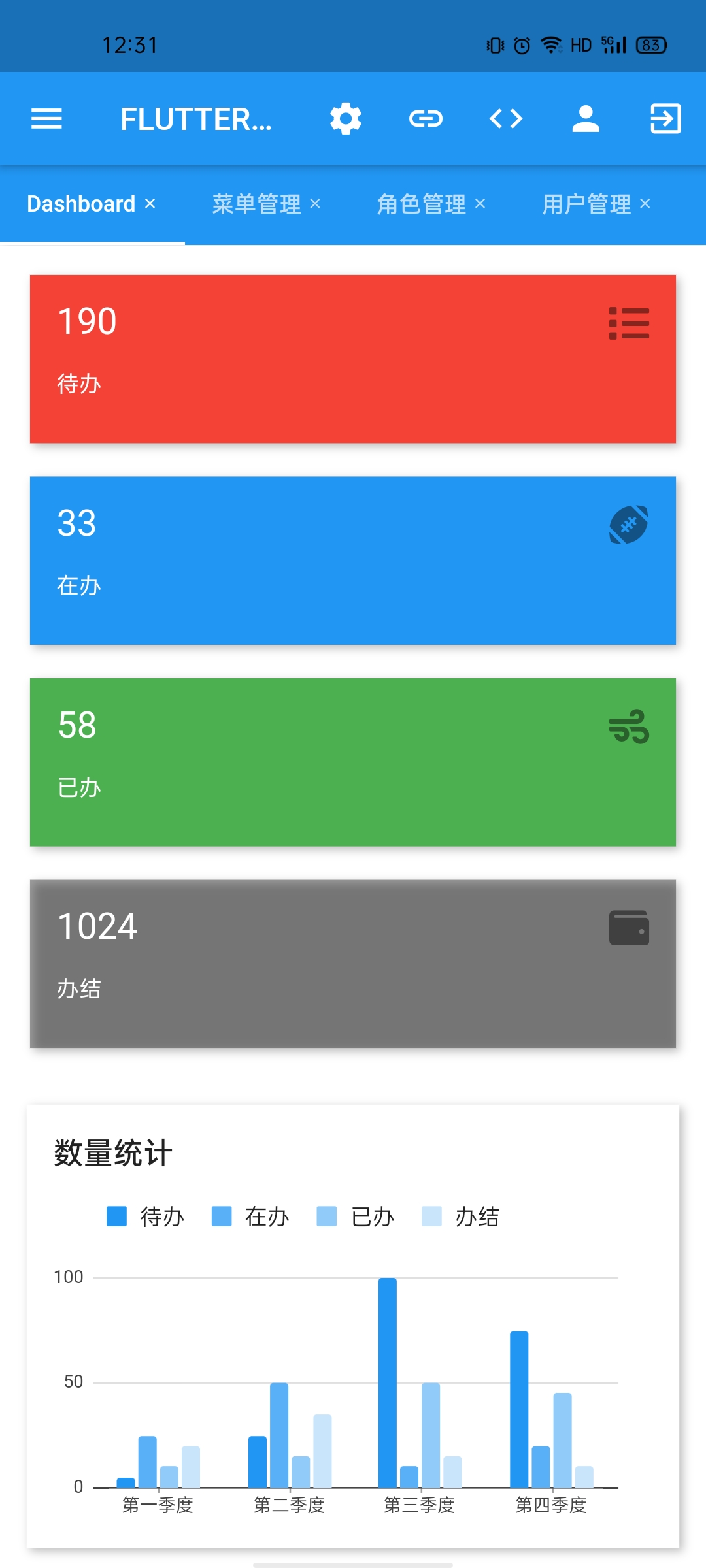Close the 菜单管理 tab
The height and width of the screenshot is (1568, 706).
tap(315, 204)
